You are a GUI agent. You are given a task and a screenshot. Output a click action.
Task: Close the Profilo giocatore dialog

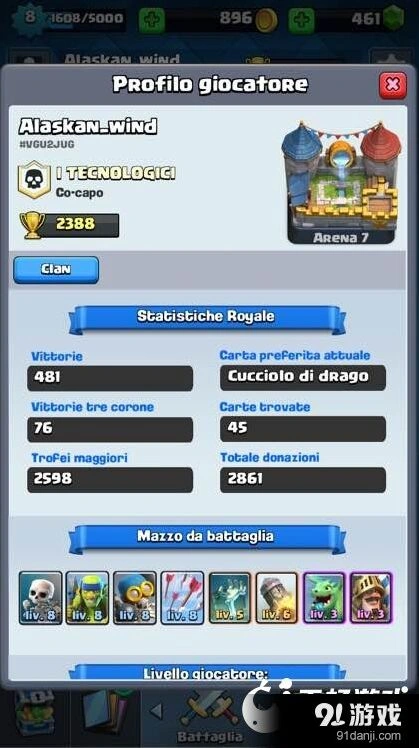tap(392, 85)
